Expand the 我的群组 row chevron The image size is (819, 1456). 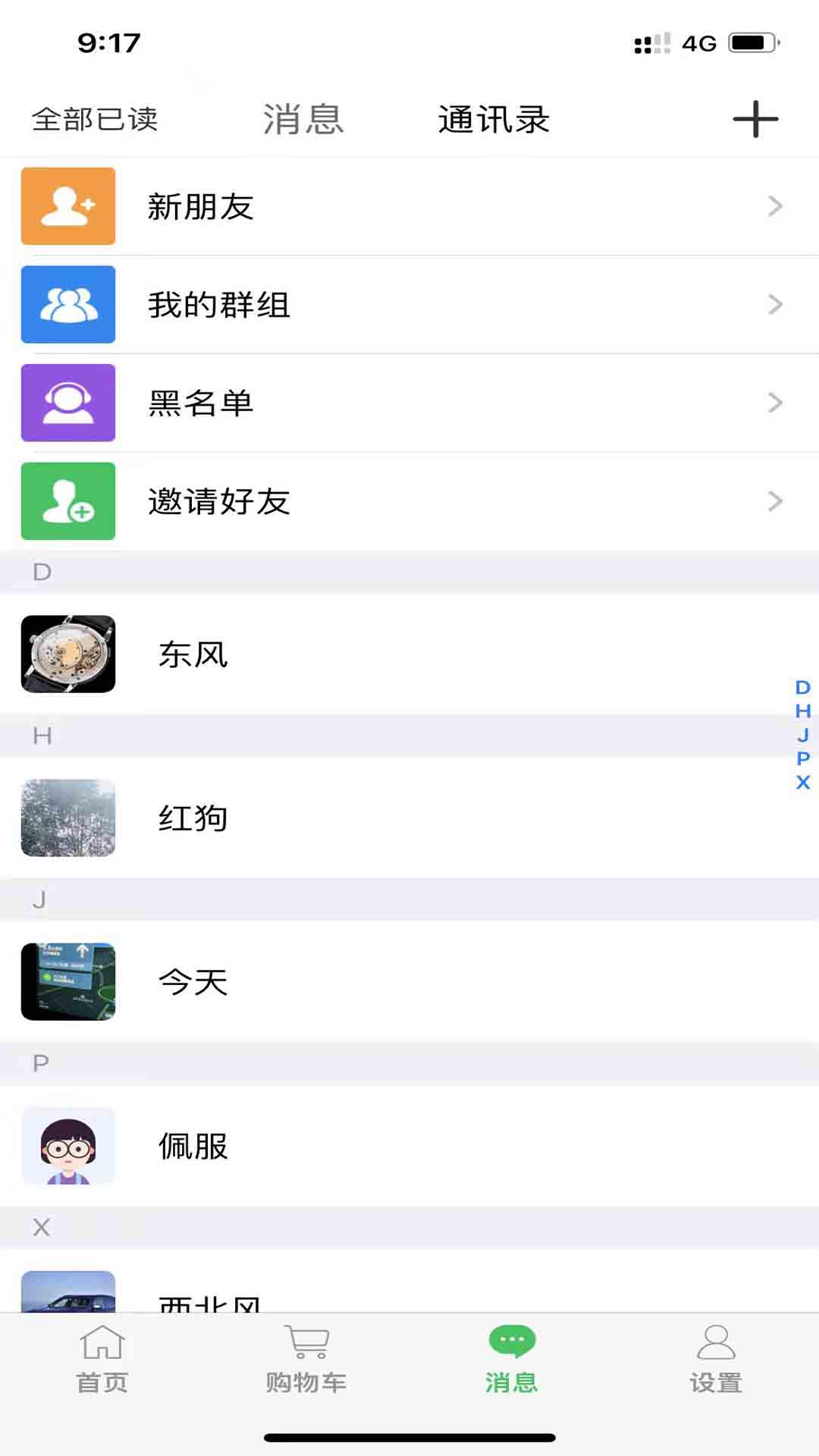point(774,304)
